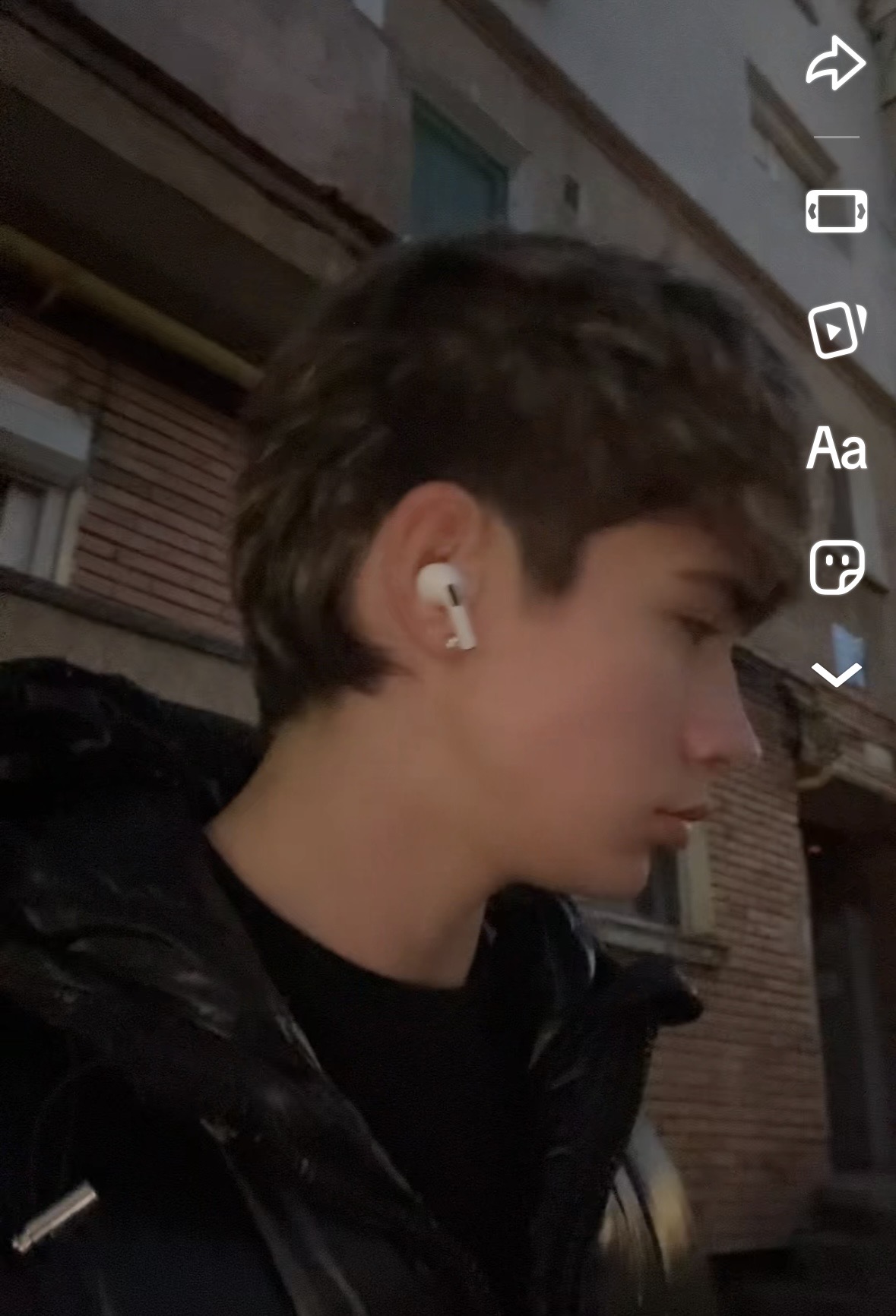Image resolution: width=896 pixels, height=1316 pixels.
Task: Open the video clips tool
Action: click(x=836, y=331)
